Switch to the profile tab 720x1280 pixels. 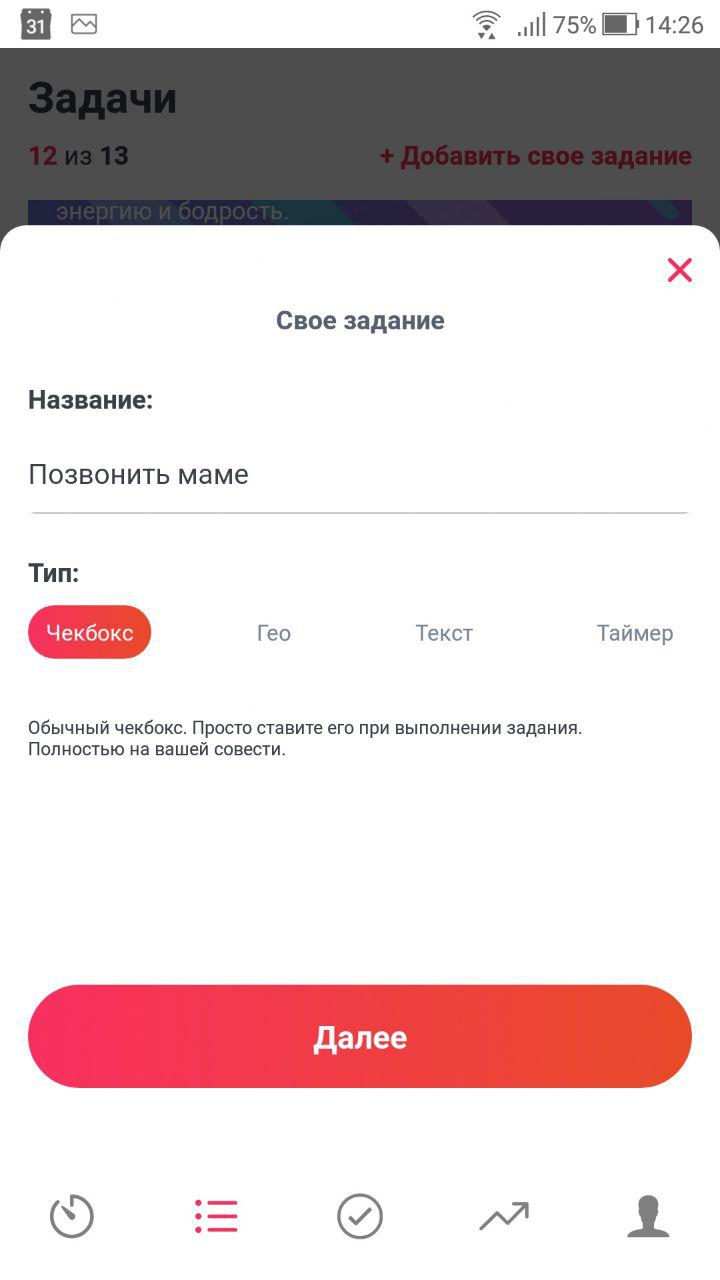pos(648,1216)
